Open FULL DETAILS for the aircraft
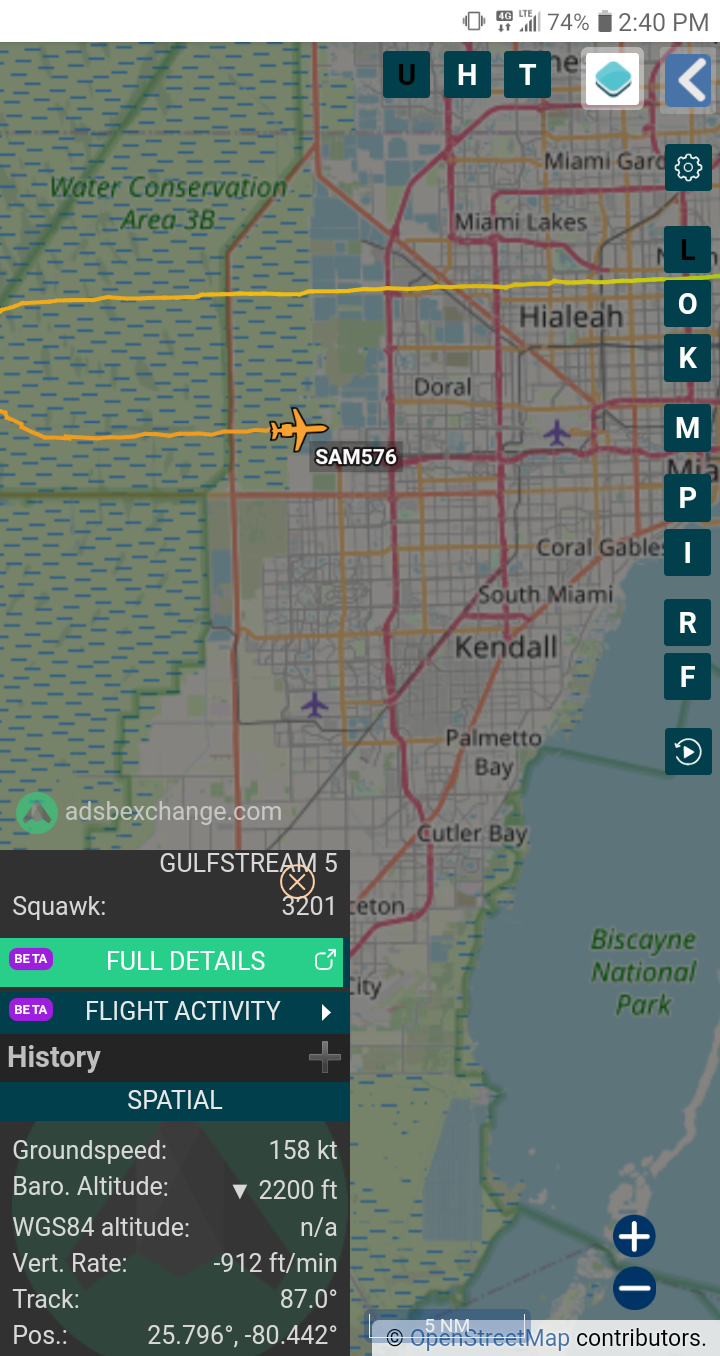Image resolution: width=720 pixels, height=1356 pixels. coord(172,961)
